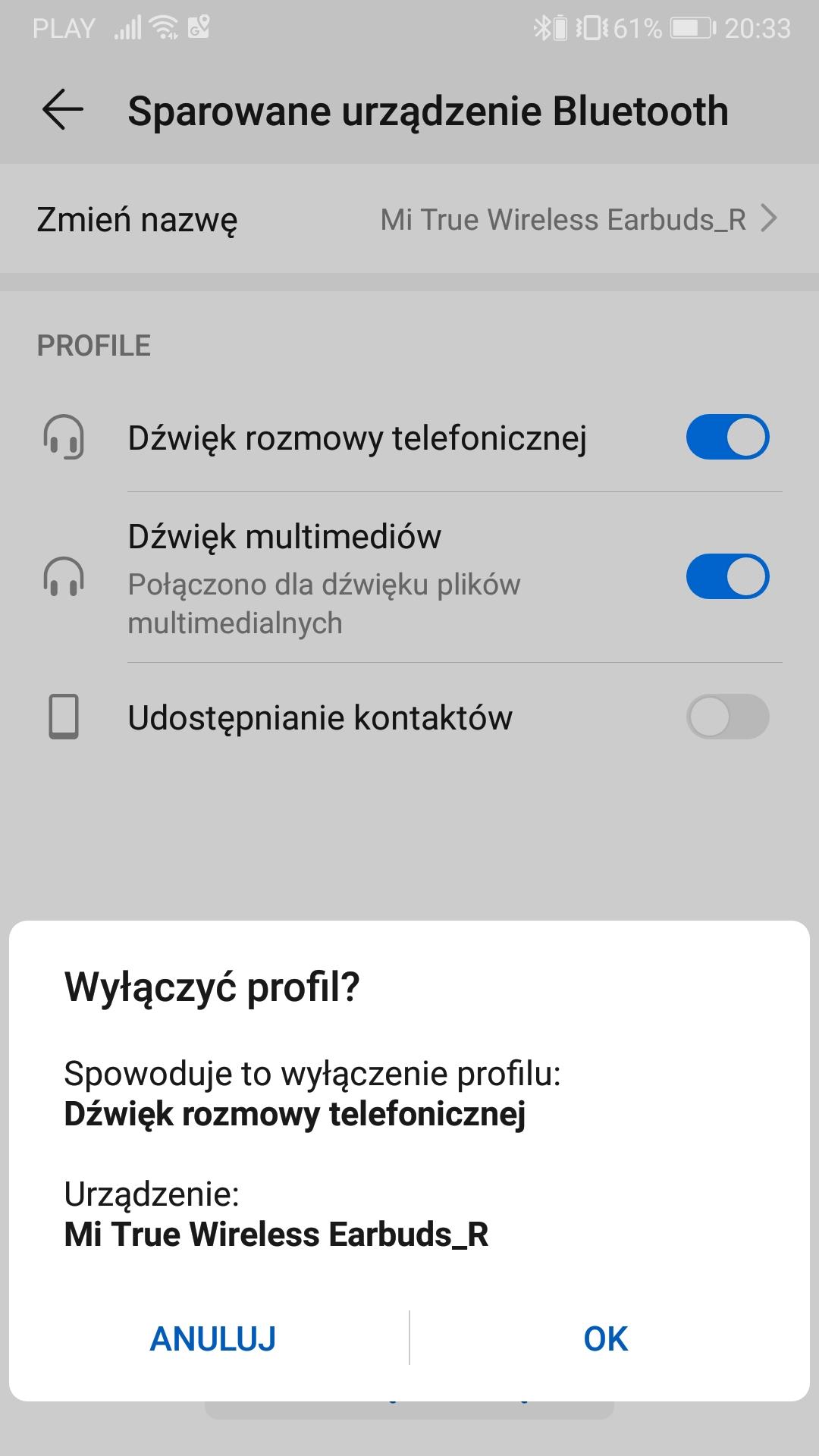
Task: Confirm disabling the profile with OK
Action: coord(605,1339)
